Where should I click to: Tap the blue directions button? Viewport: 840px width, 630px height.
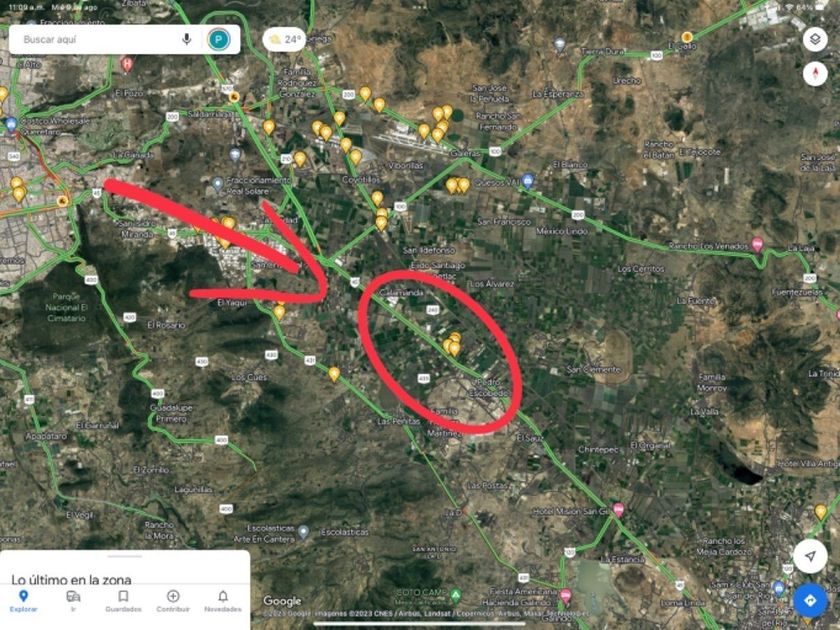pos(810,600)
